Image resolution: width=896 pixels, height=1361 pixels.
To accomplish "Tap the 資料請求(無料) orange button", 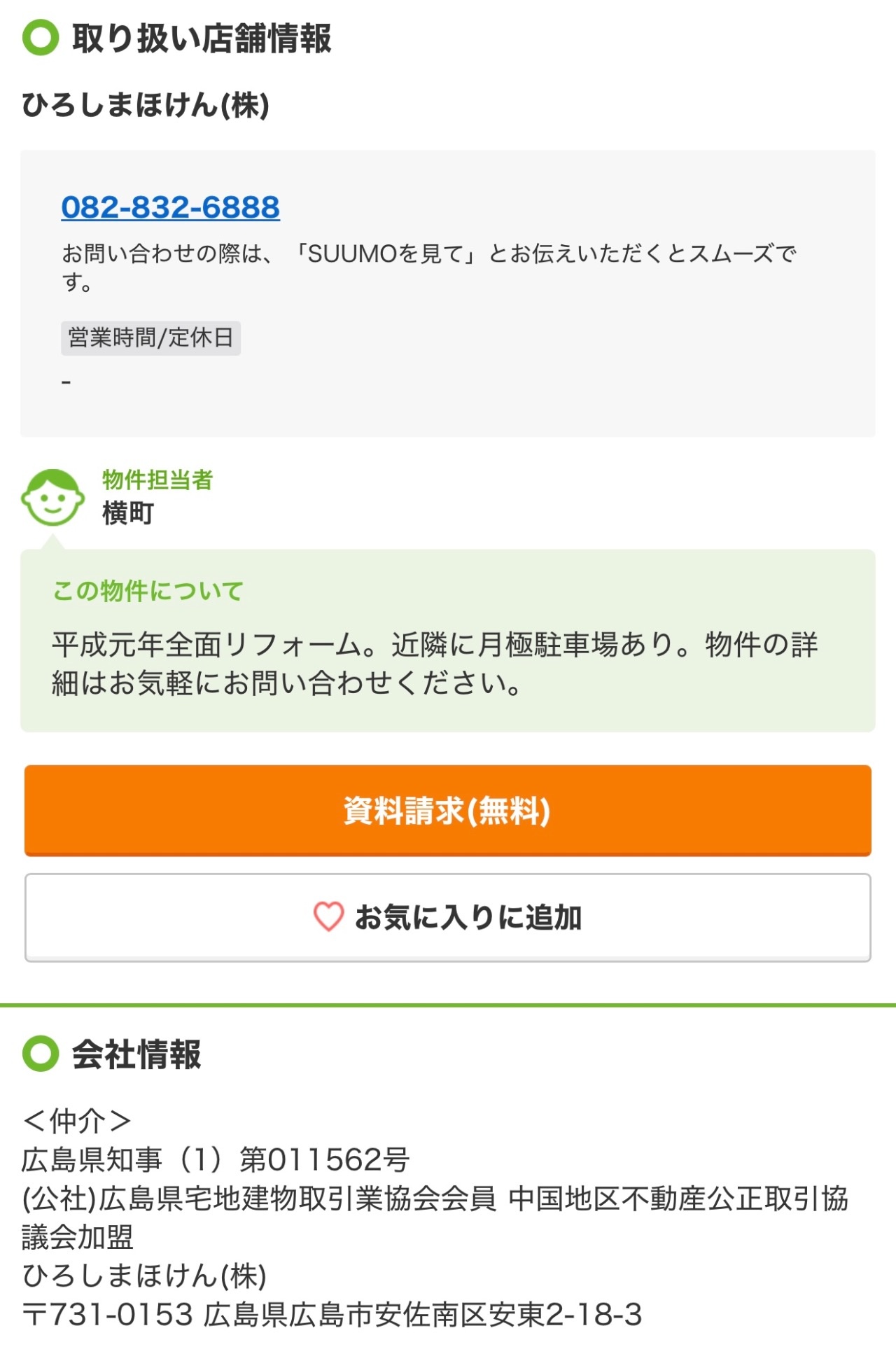I will [447, 811].
